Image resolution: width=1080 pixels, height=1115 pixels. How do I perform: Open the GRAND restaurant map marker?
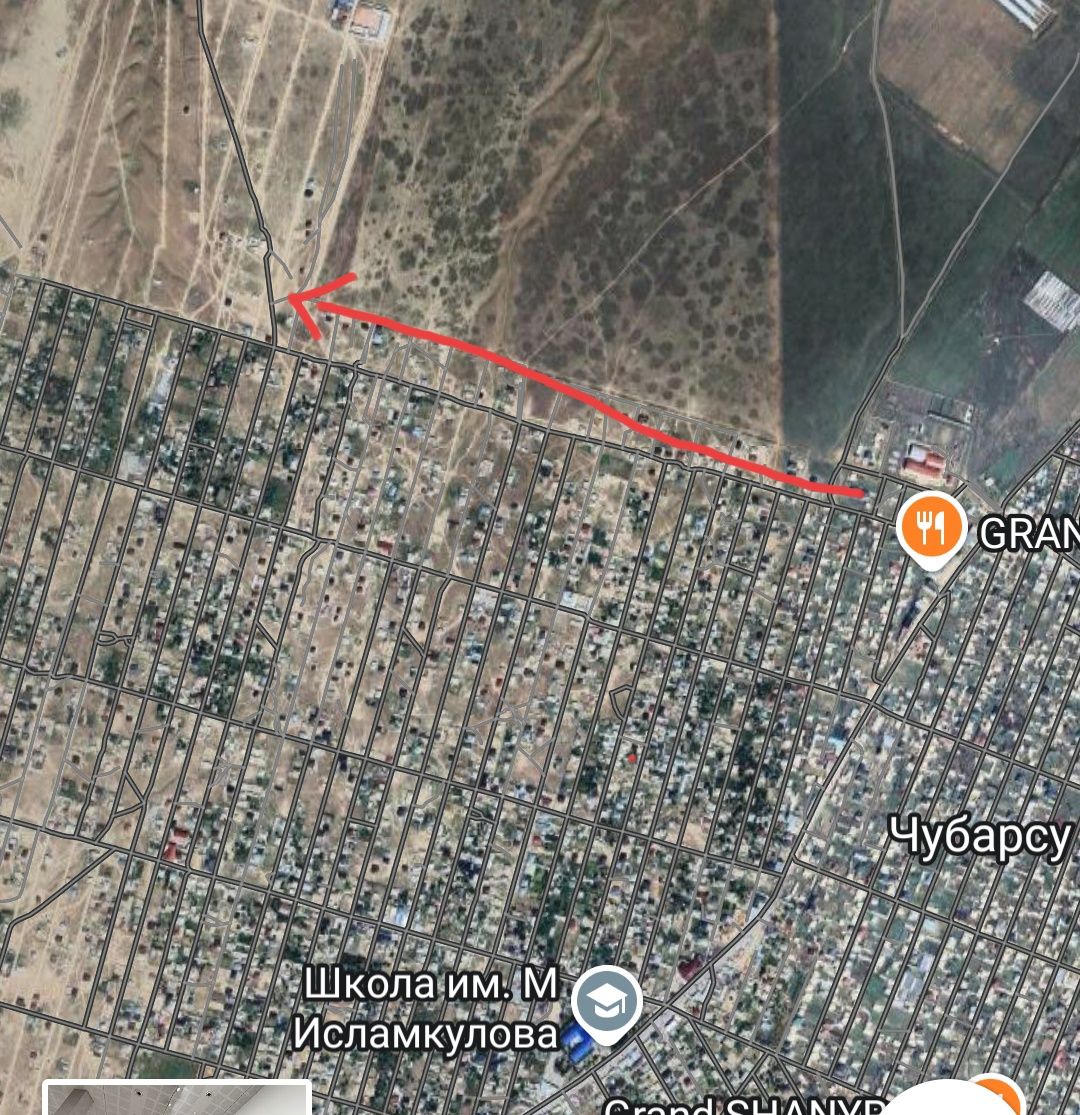point(930,527)
